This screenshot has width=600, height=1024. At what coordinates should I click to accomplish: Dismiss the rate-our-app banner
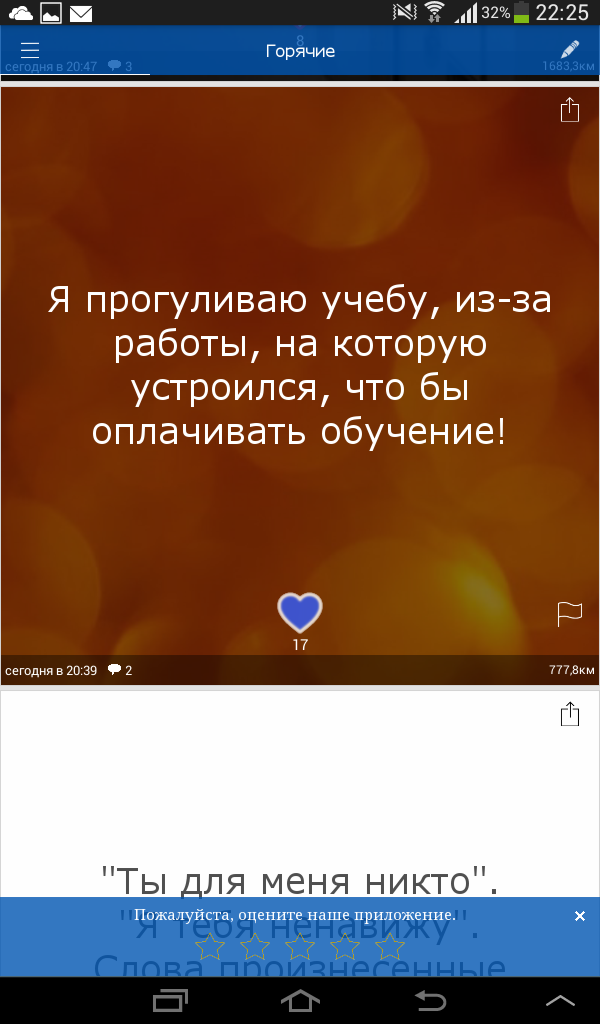tap(580, 916)
